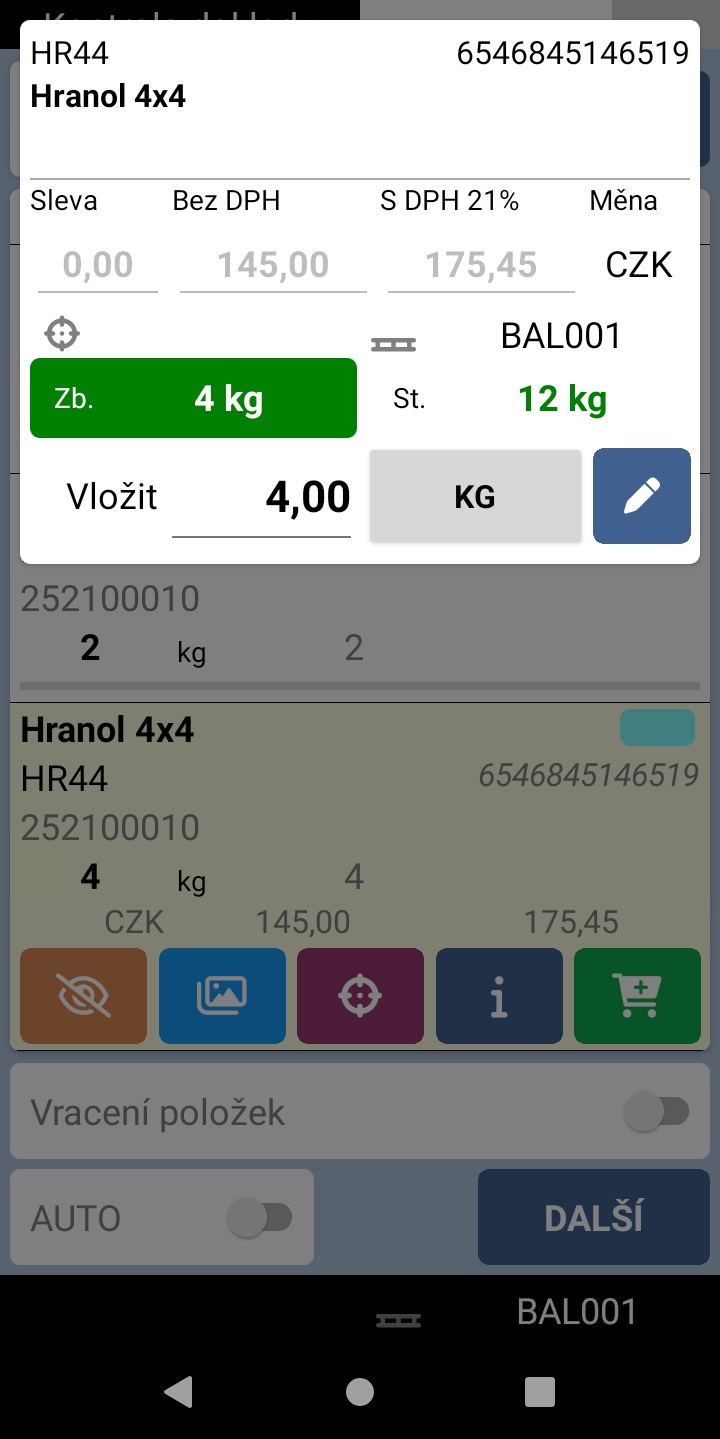
Task: Return to the system home screen
Action: [x=360, y=1391]
